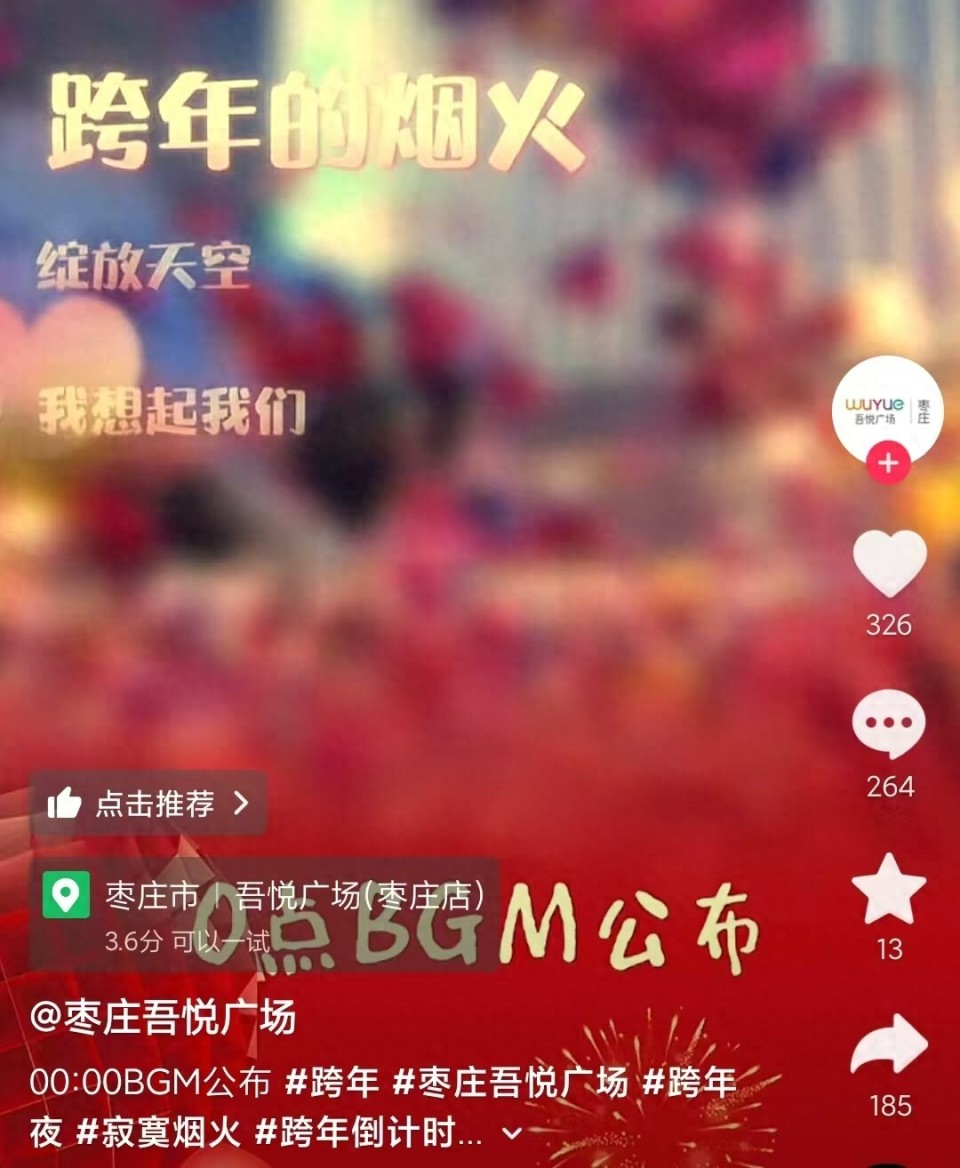
Task: Open the WUYUE 吾悦广场 profile avatar
Action: (886, 412)
